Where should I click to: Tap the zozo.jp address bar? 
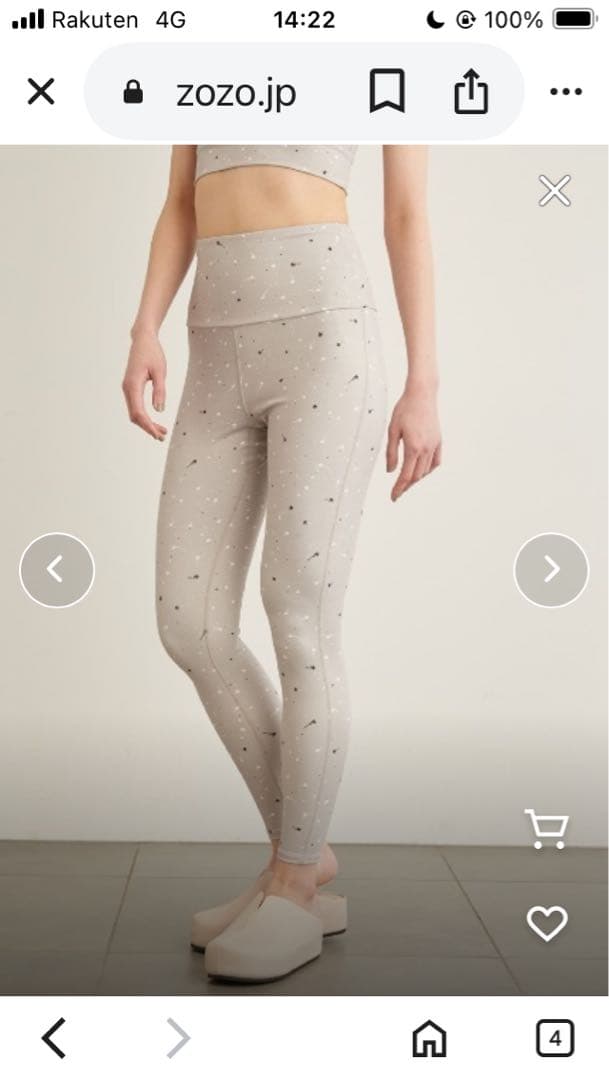click(x=235, y=93)
